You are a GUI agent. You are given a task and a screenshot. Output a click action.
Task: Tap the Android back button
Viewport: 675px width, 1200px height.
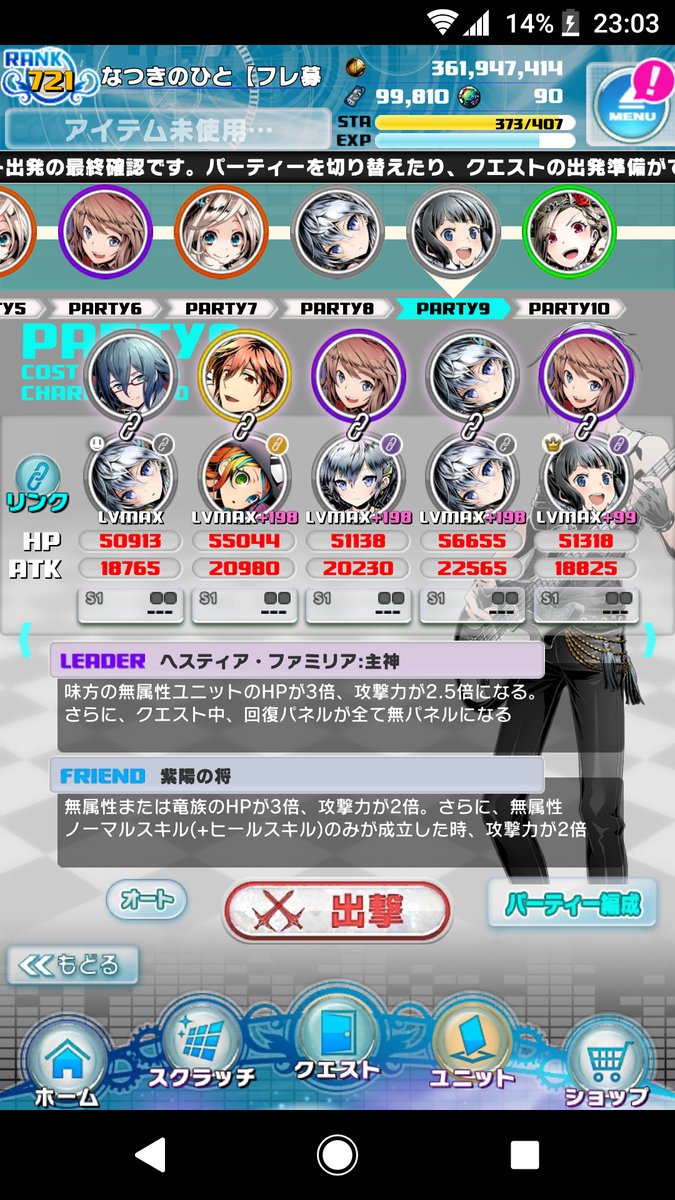coord(149,1156)
